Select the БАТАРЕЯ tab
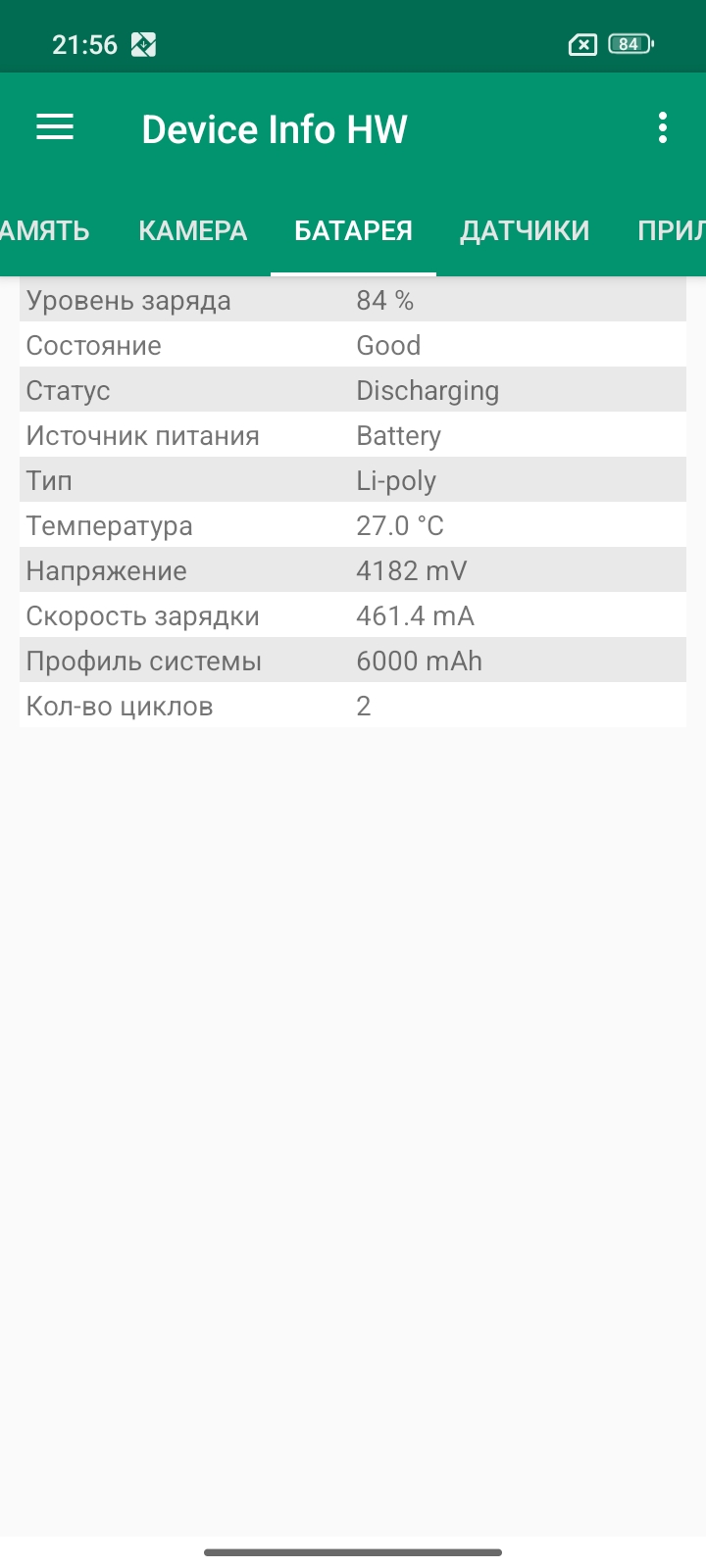Screen dimensions: 706x1568 (x=353, y=231)
